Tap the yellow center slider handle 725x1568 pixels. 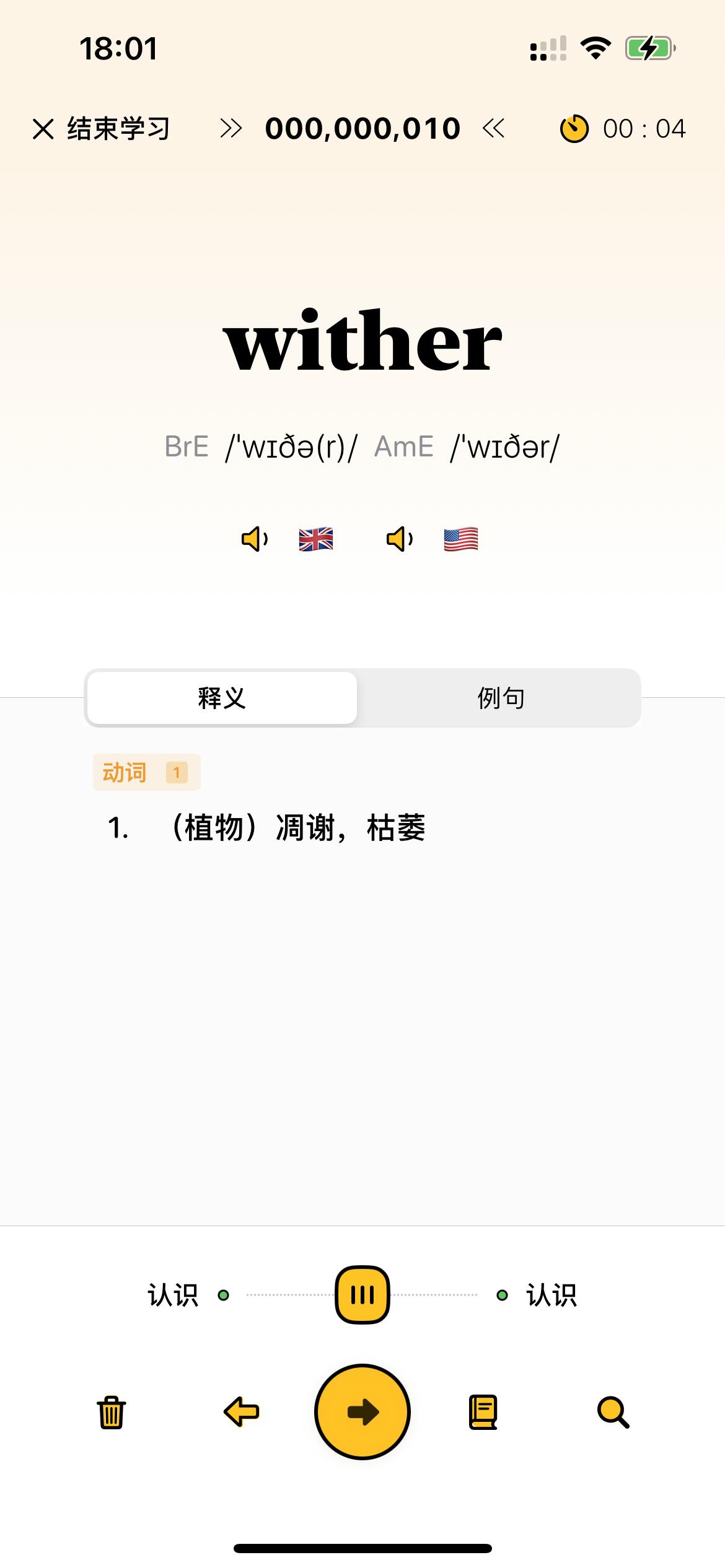pos(362,1294)
